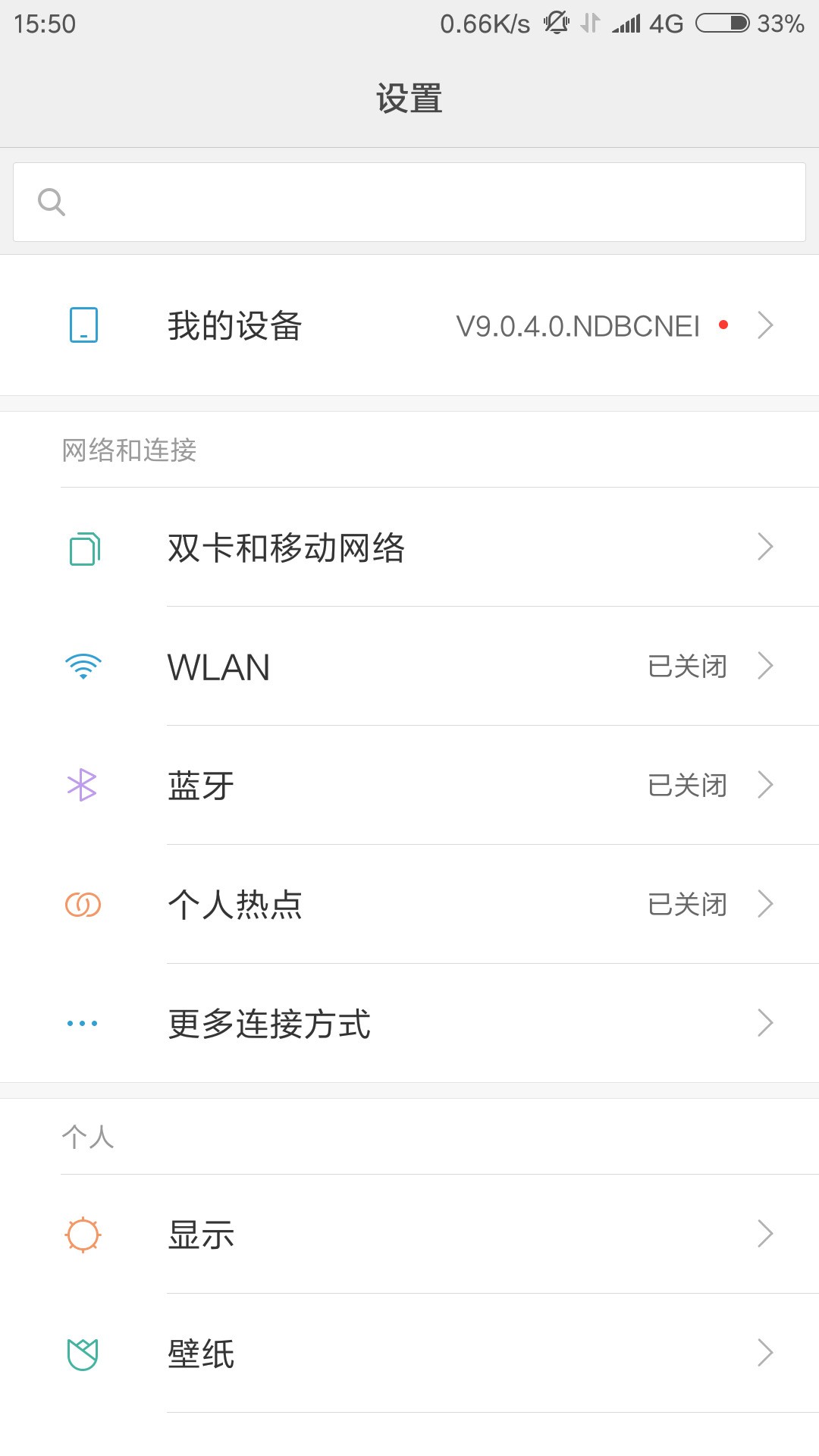The image size is (819, 1456).
Task: Tap the settings search box
Action: pyautogui.click(x=409, y=202)
